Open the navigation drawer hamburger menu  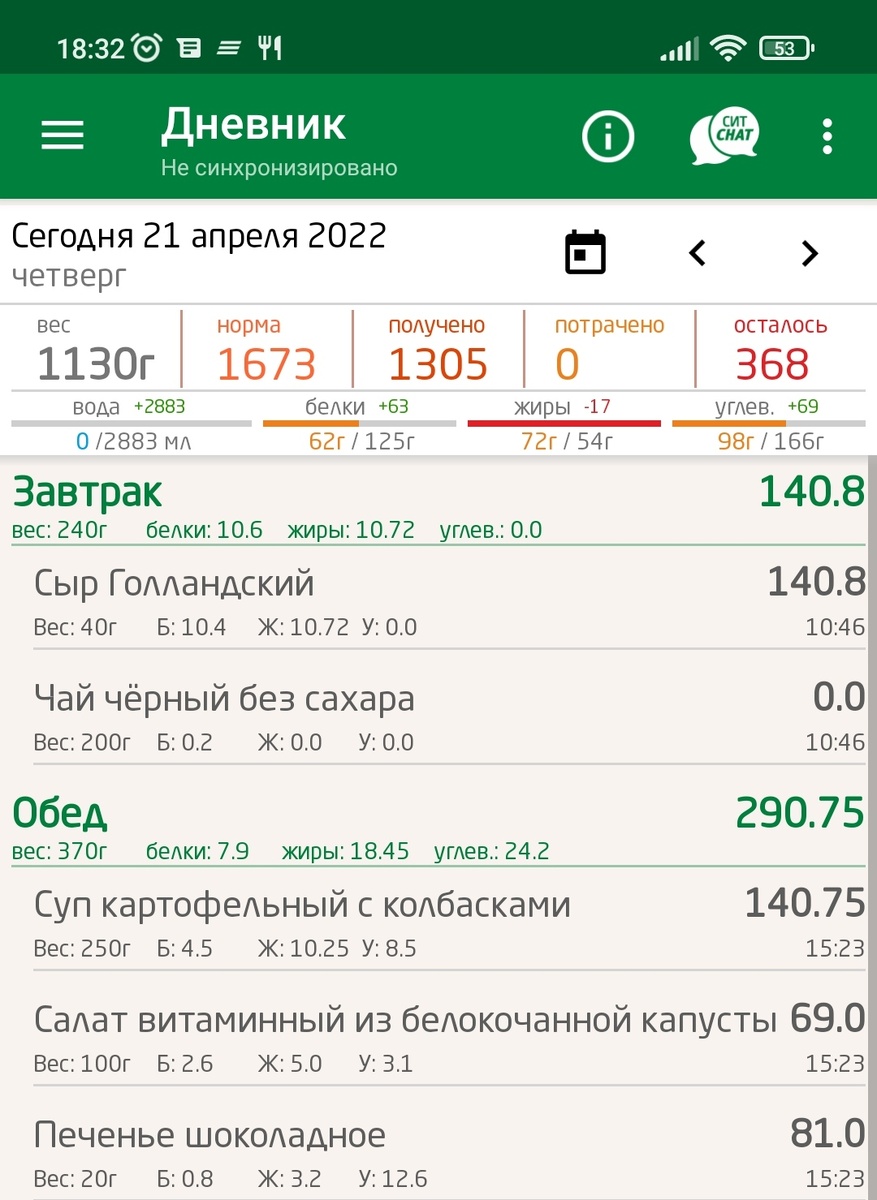coord(62,136)
